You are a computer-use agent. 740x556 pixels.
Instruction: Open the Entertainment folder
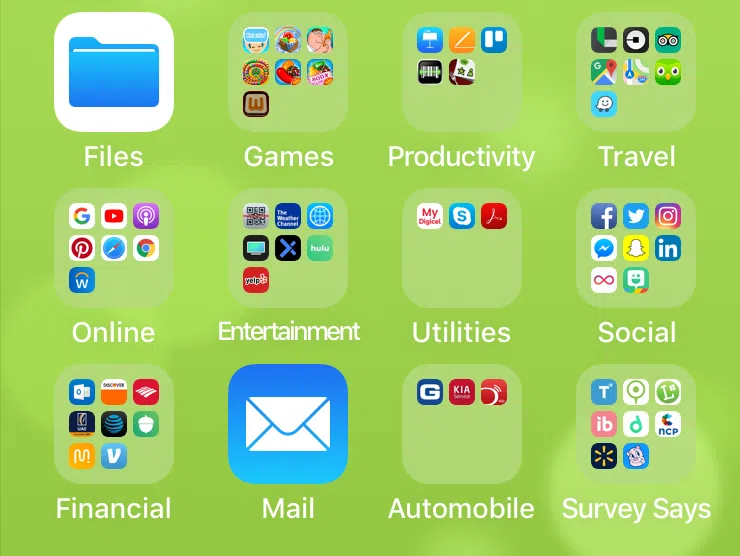click(x=288, y=248)
